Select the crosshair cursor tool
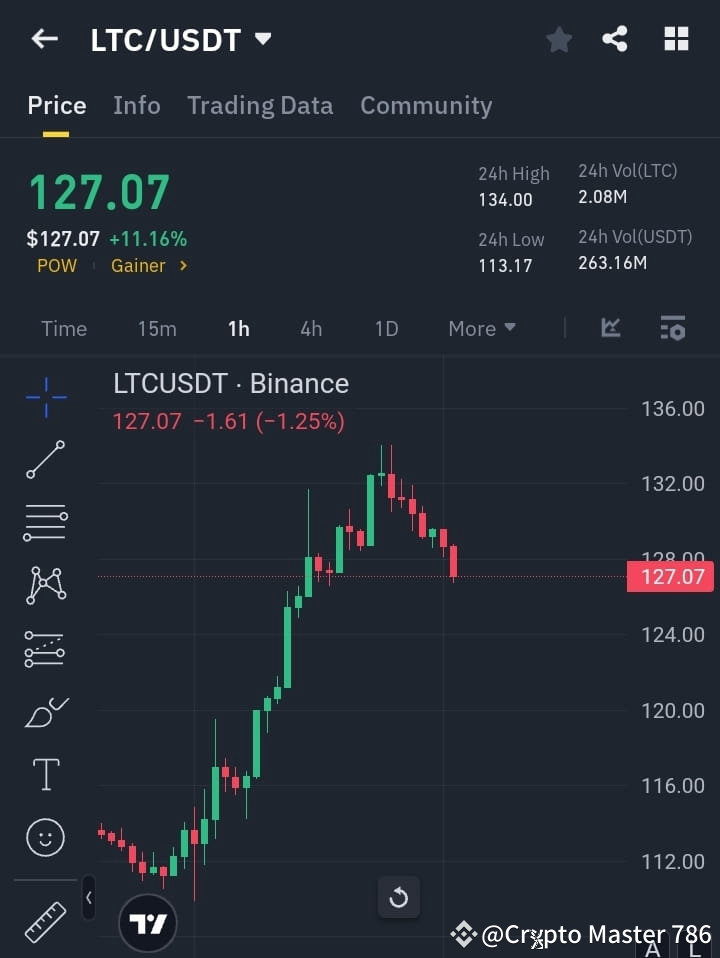The width and height of the screenshot is (720, 958). coord(45,398)
